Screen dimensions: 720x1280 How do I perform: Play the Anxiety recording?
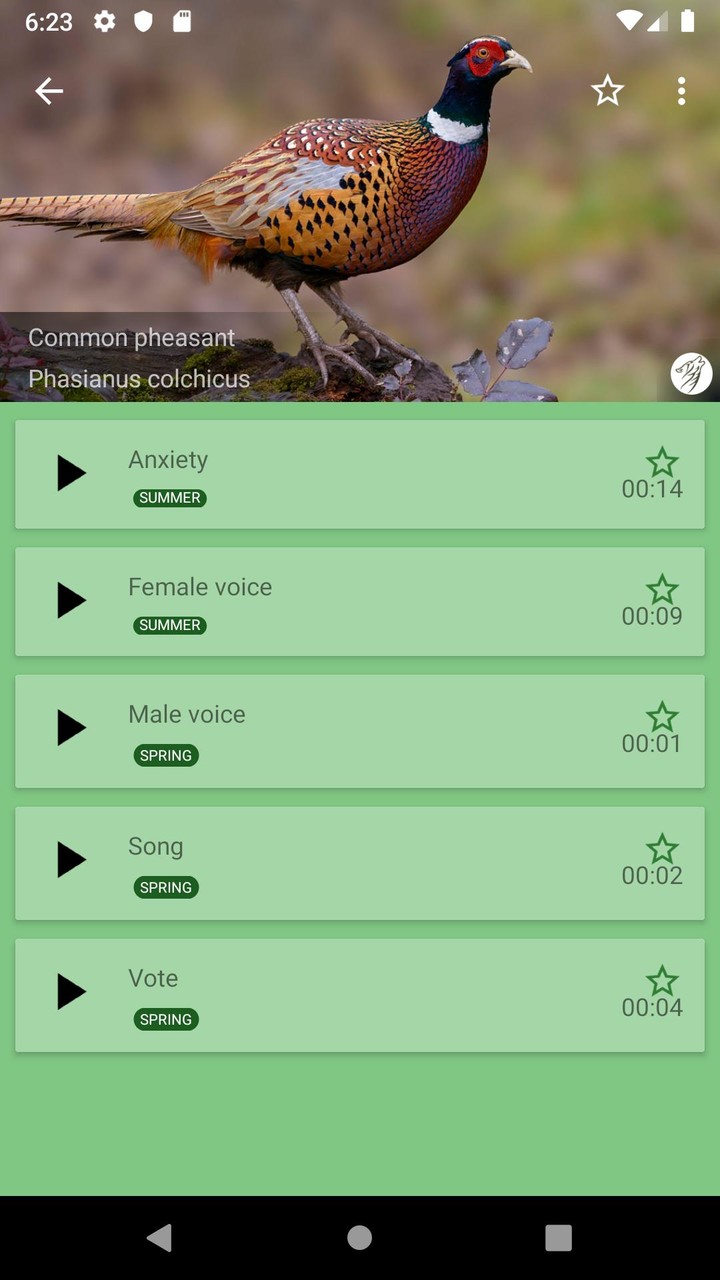pyautogui.click(x=71, y=473)
